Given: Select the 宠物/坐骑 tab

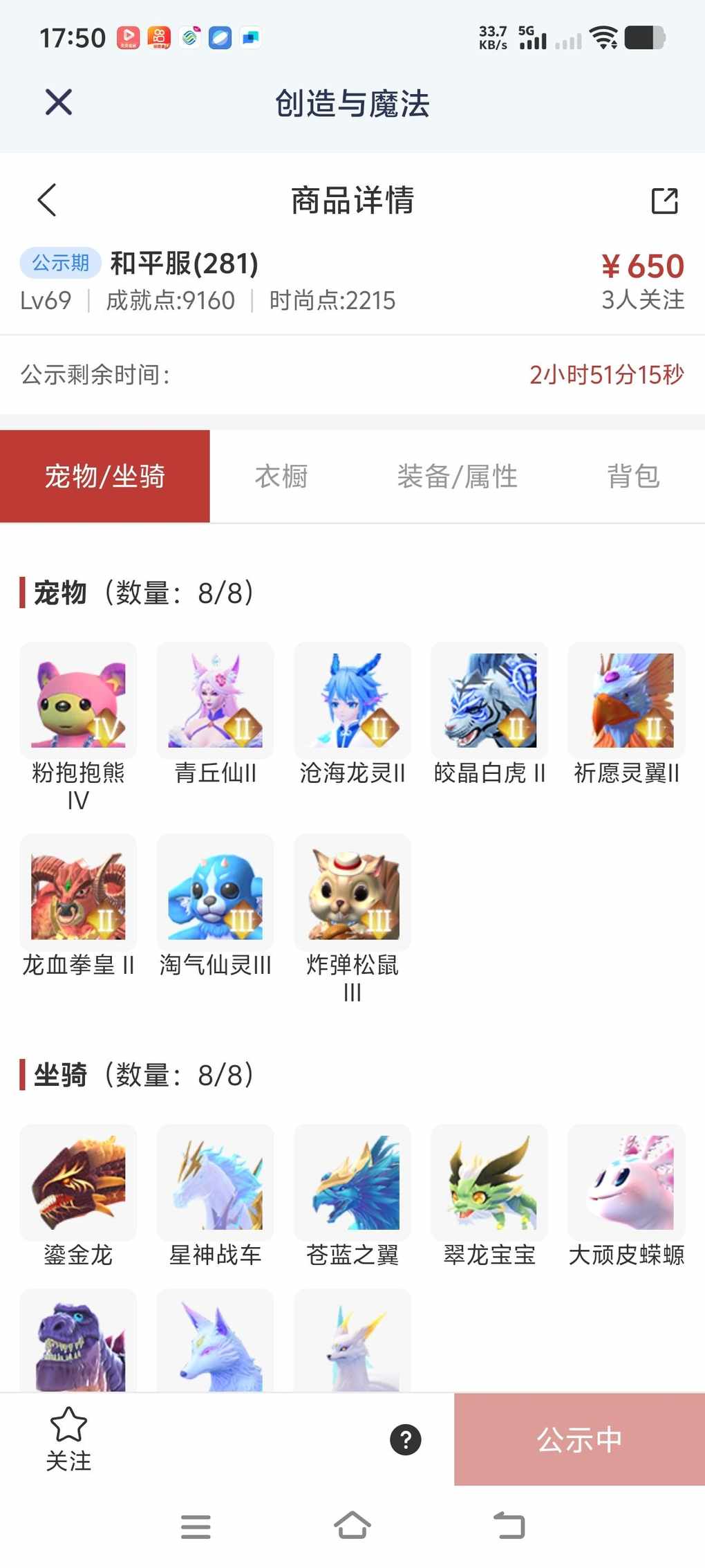Looking at the screenshot, I should 105,477.
